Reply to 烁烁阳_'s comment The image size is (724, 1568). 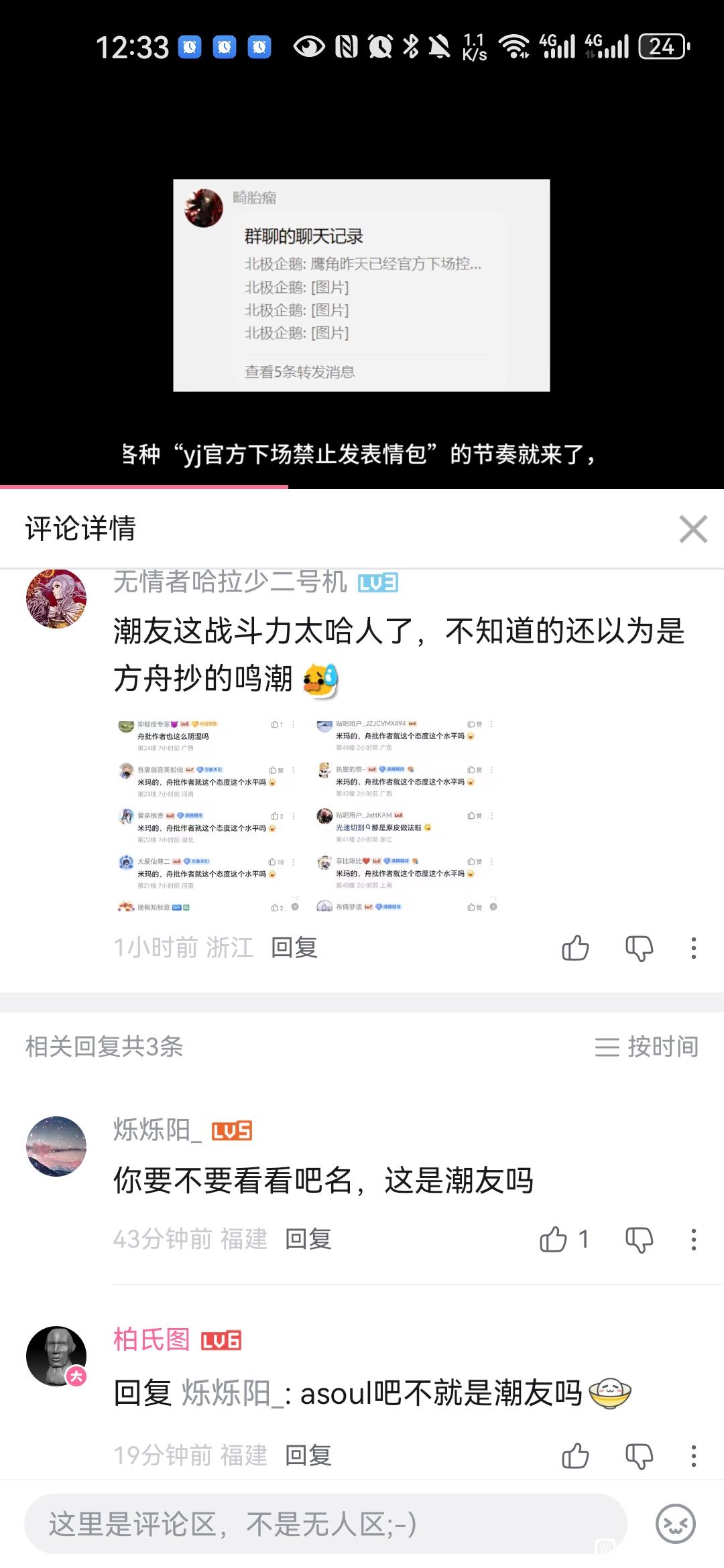click(308, 1239)
